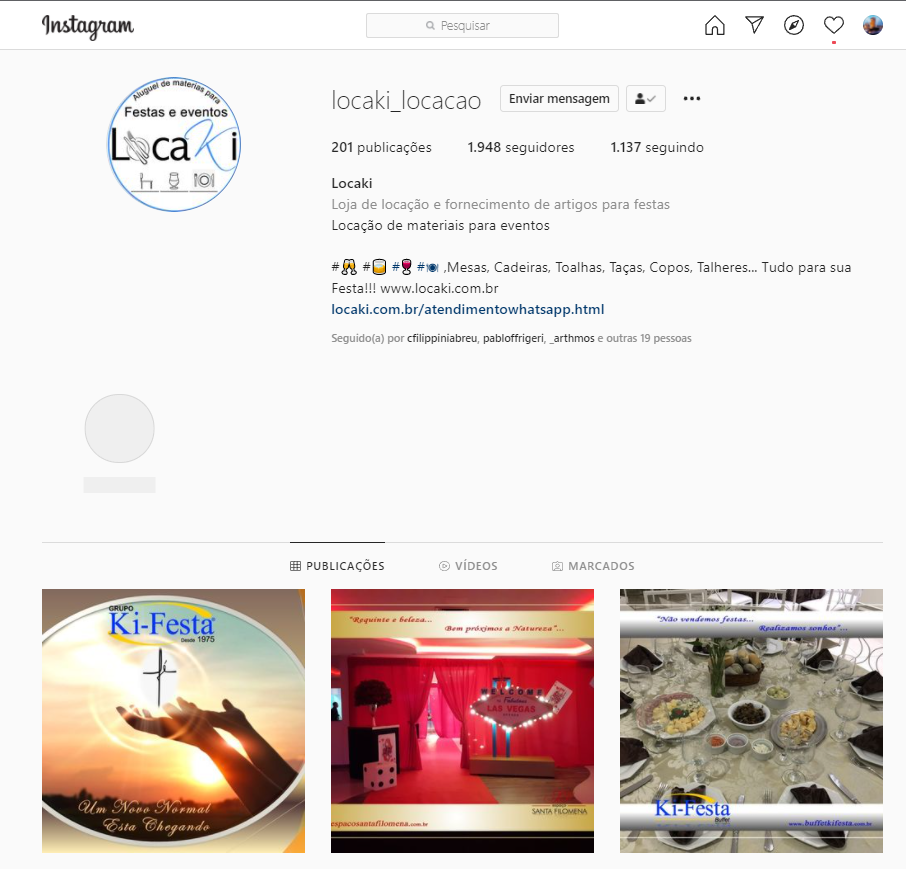Viewport: 906px width, 869px height.
Task: Open the three-dot options menu
Action: 692,99
